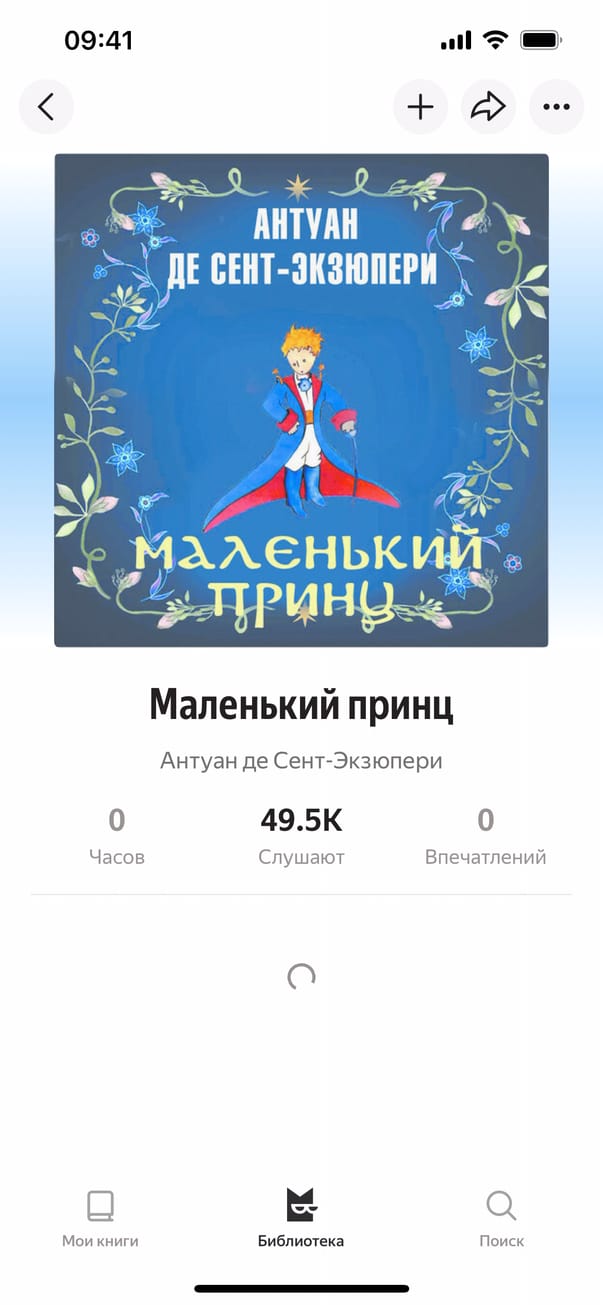
Task: Go to the Поиск tab
Action: tap(501, 1219)
